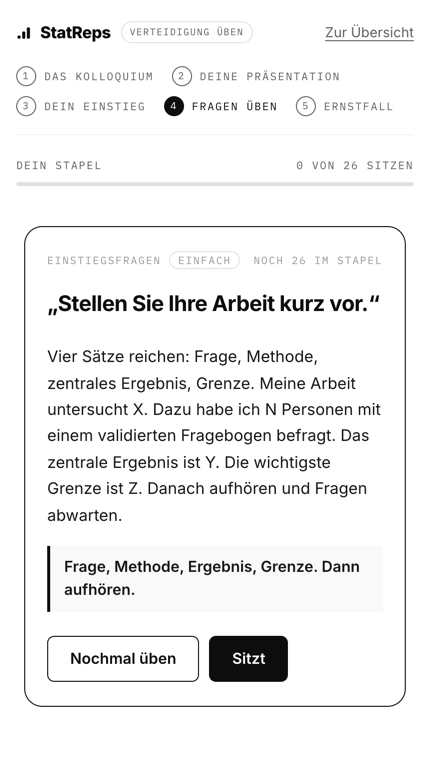Select step 4 Fragen üben
Viewport: 430px width, 780px height.
[x=220, y=106]
